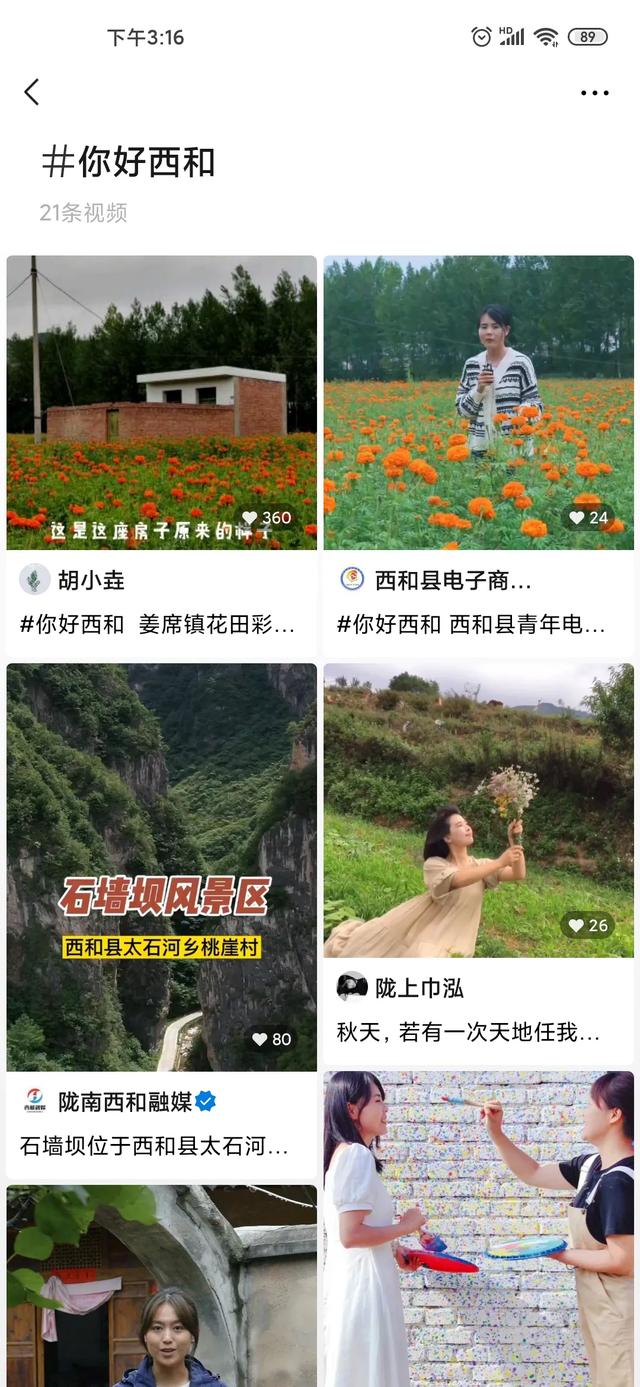Go back using the top-left arrow

[x=32, y=92]
